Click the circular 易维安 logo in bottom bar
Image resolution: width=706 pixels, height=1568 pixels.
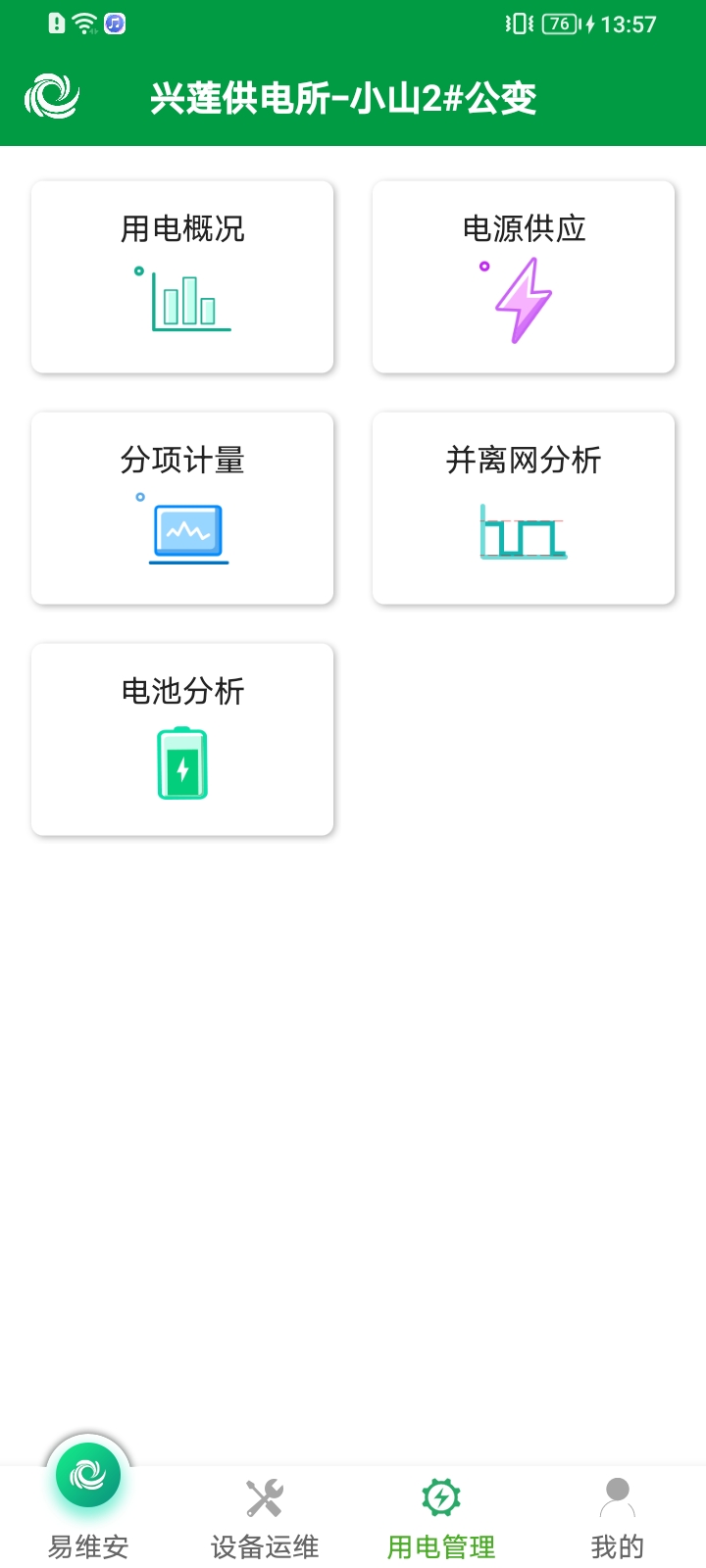point(87,1473)
